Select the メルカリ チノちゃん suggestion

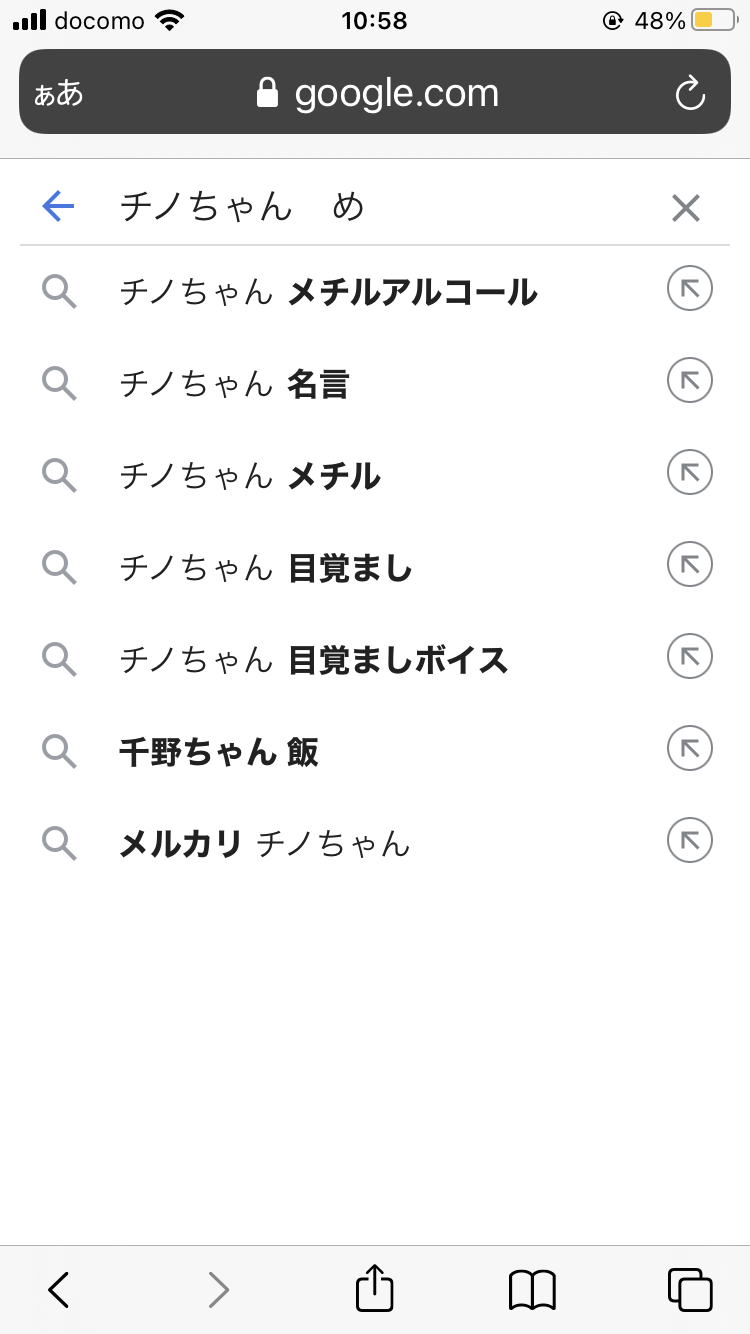265,845
